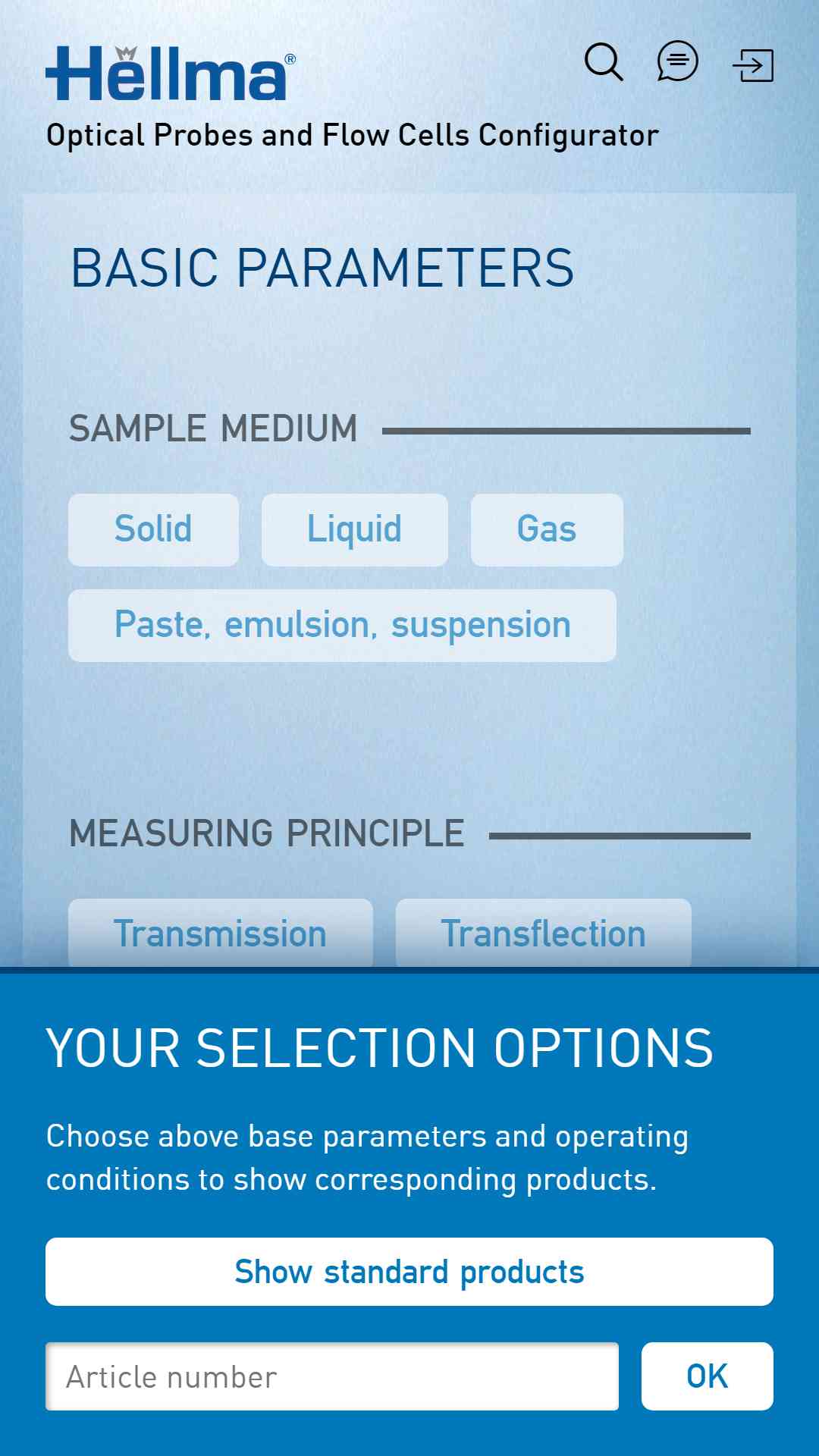This screenshot has height=1456, width=819.
Task: Choose Liquid sample medium
Action: [x=355, y=529]
